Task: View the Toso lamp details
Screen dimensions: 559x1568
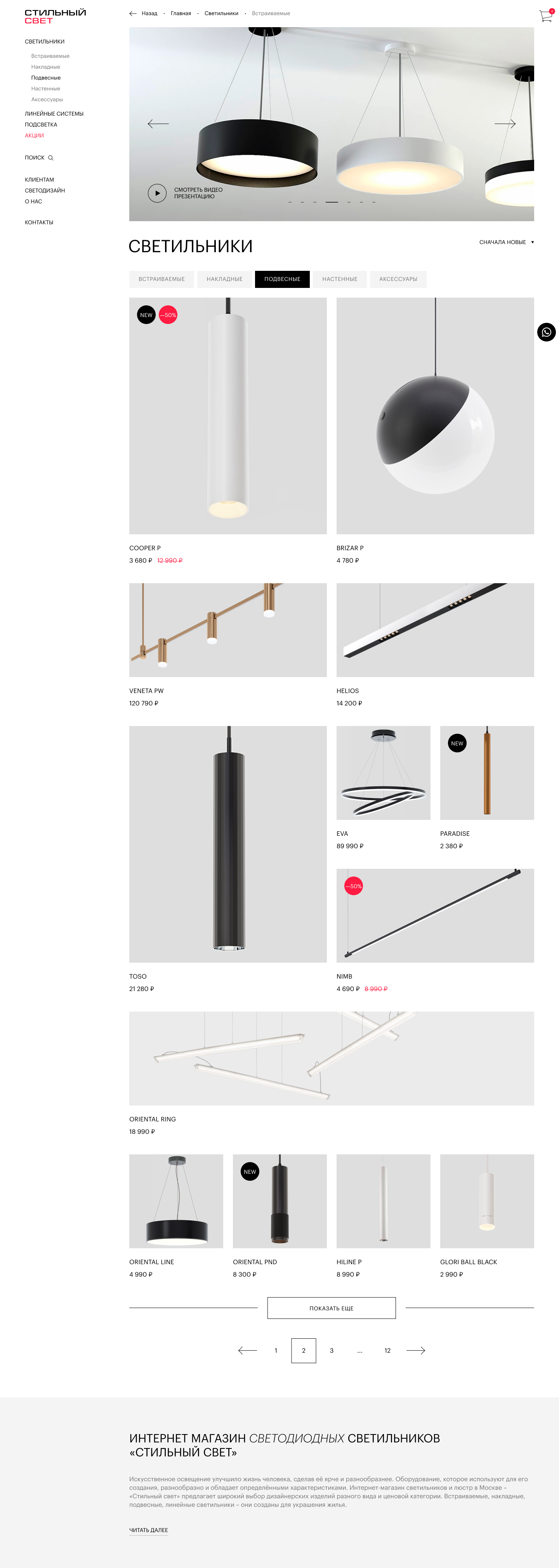Action: click(228, 844)
